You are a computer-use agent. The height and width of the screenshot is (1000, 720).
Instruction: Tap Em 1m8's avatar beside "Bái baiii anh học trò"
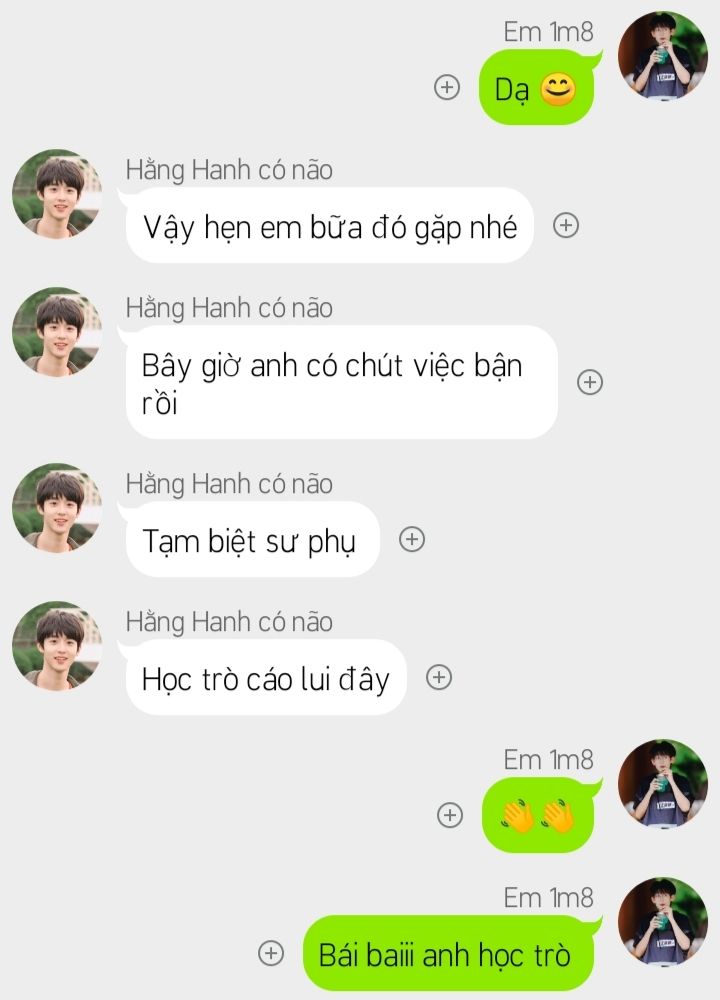coord(663,922)
